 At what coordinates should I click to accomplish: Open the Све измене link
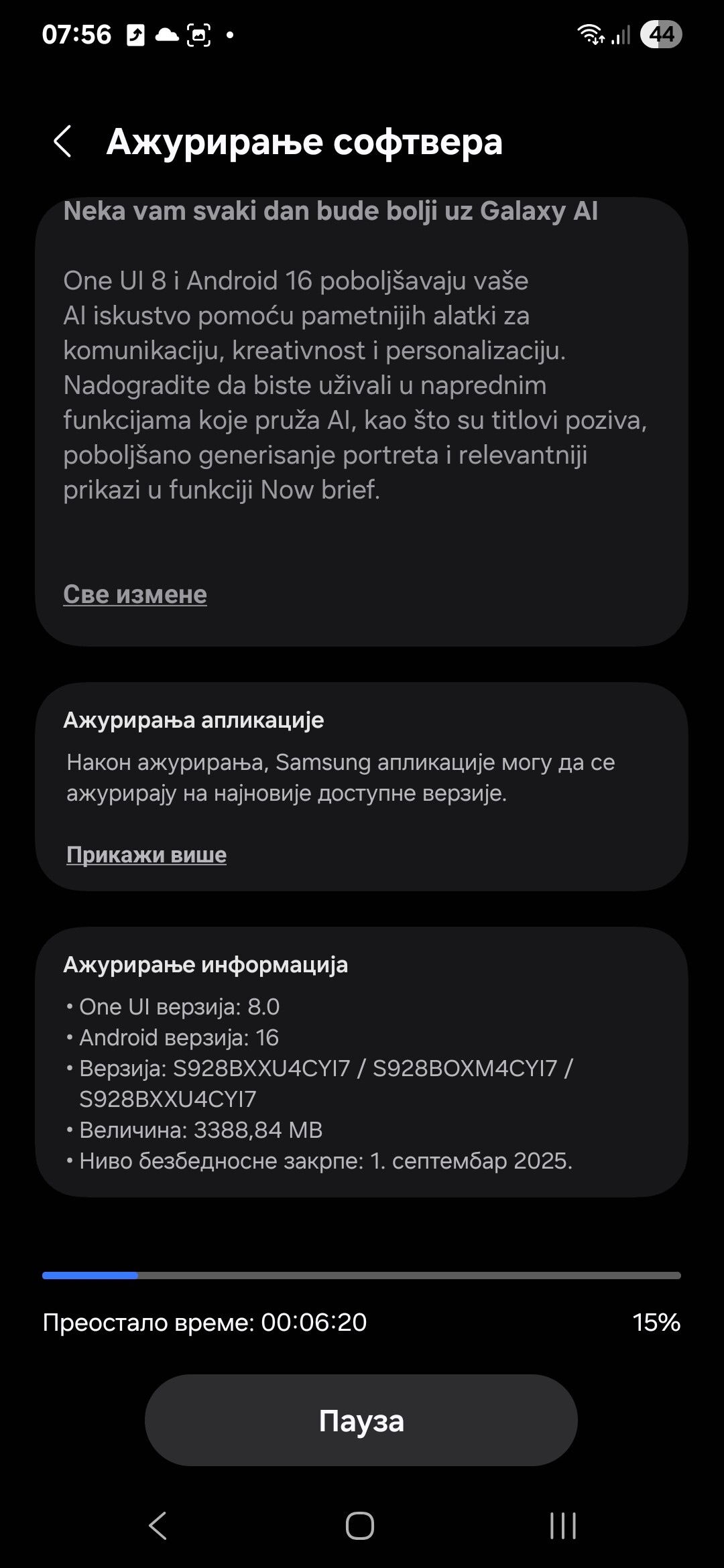(135, 594)
